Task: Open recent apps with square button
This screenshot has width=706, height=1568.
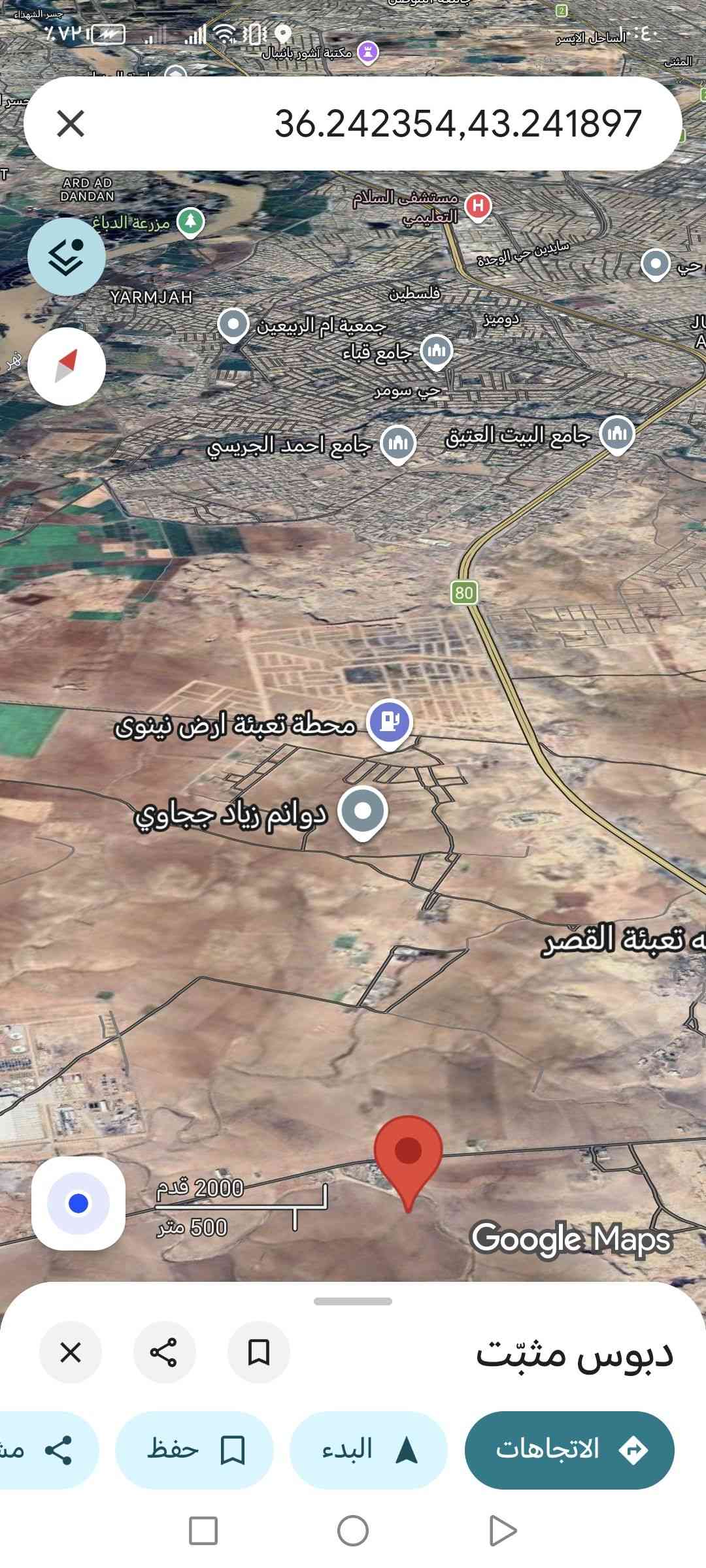Action: [x=203, y=1531]
